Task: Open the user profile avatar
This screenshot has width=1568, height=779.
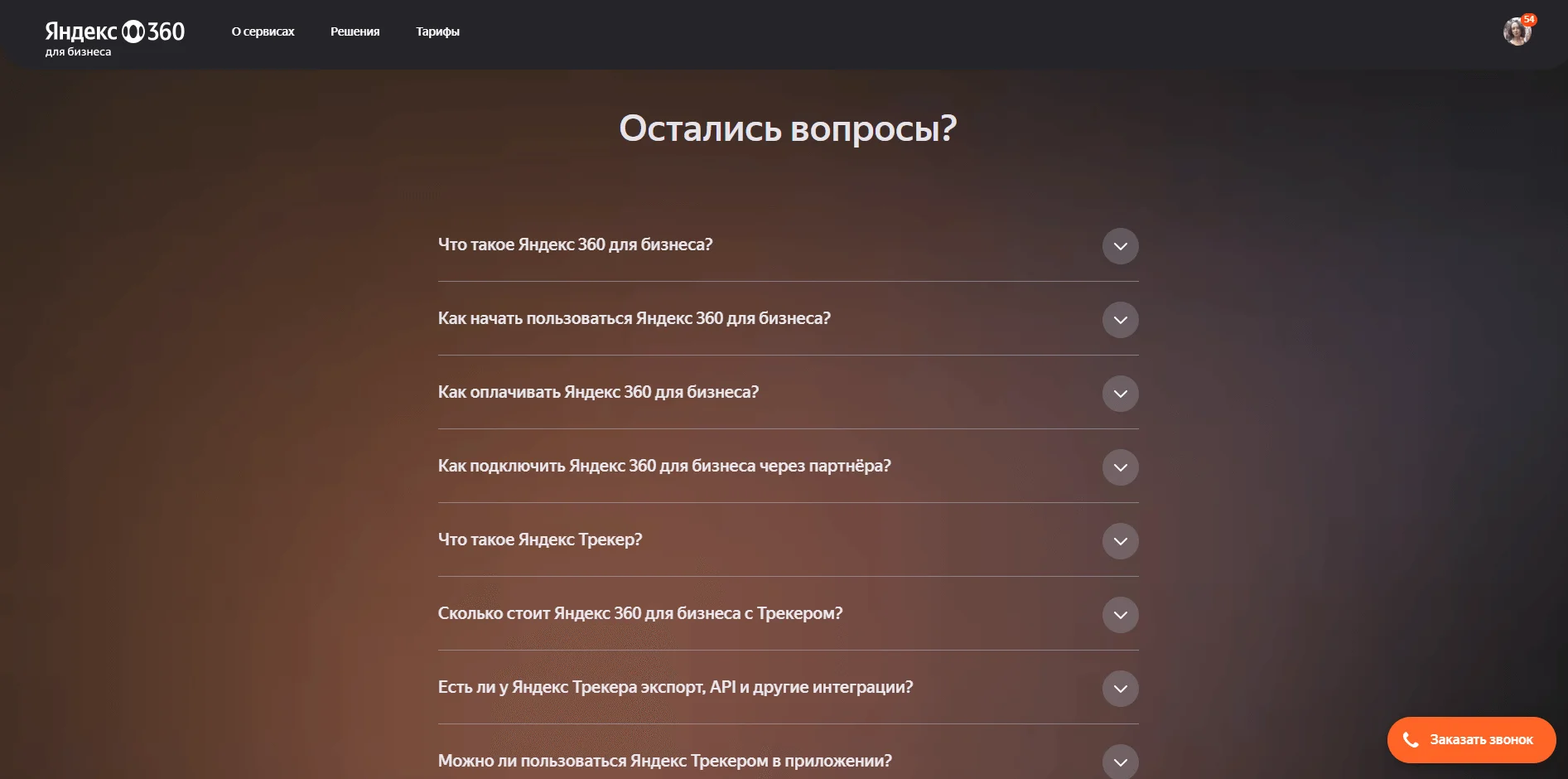Action: point(1517,31)
